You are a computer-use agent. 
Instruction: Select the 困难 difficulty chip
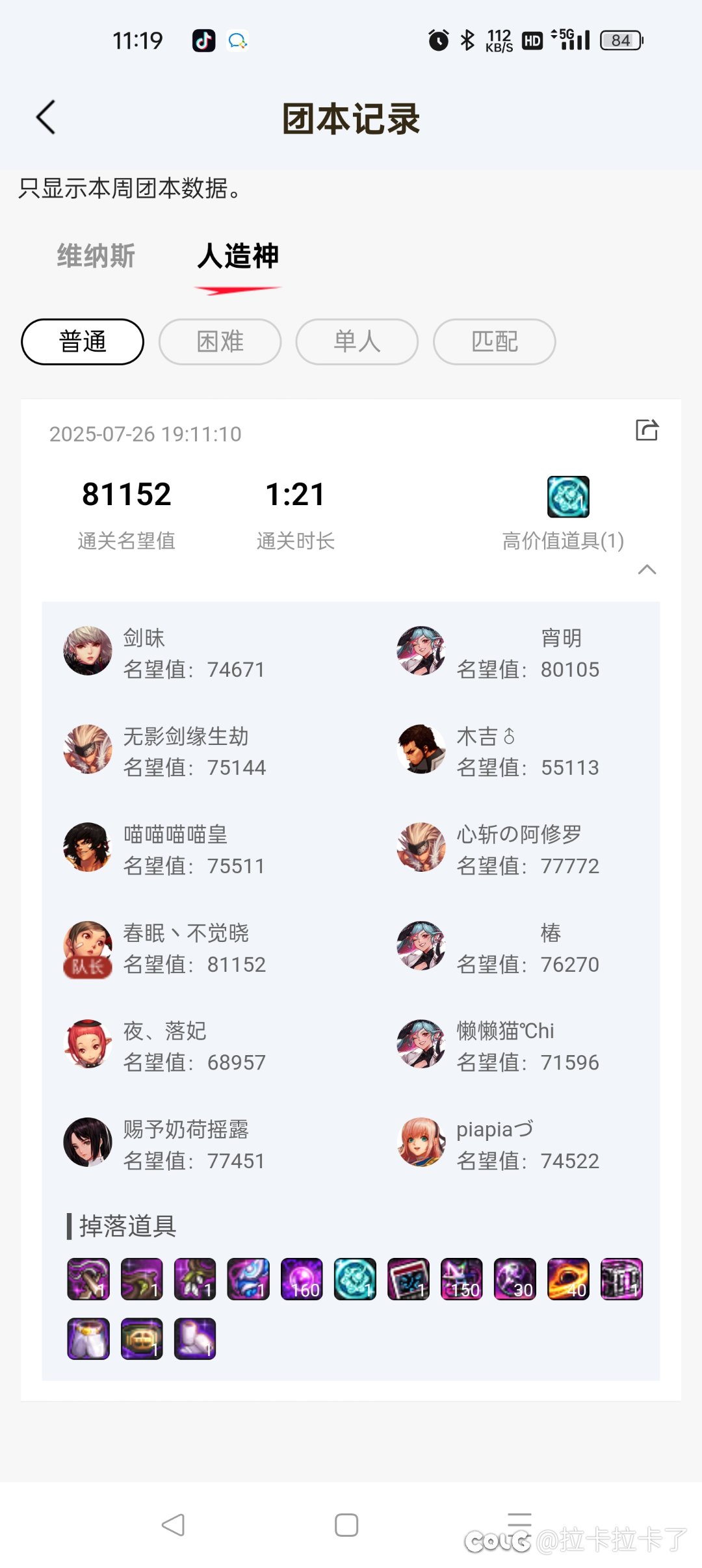tap(220, 342)
